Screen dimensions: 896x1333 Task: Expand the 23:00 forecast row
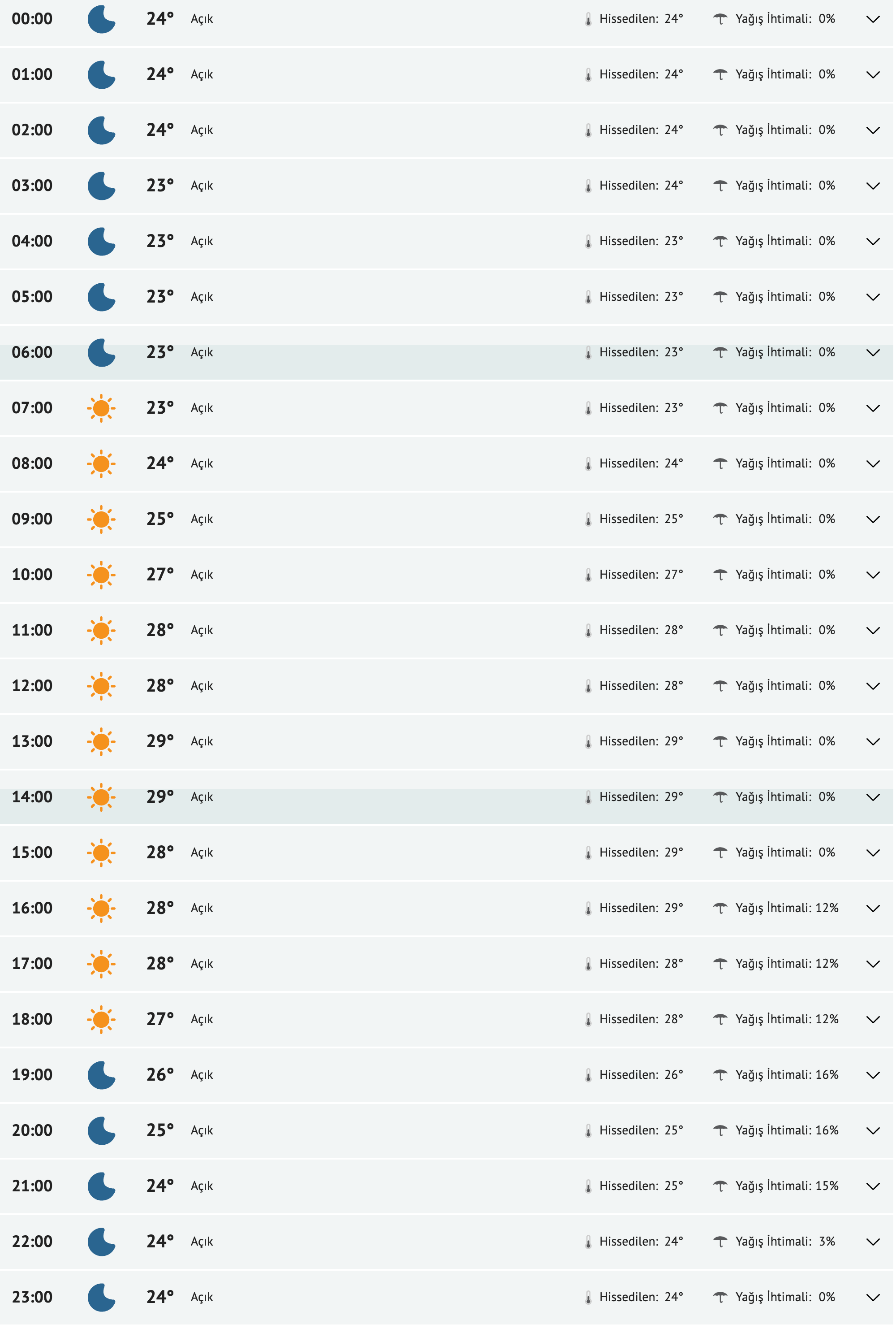(873, 1298)
